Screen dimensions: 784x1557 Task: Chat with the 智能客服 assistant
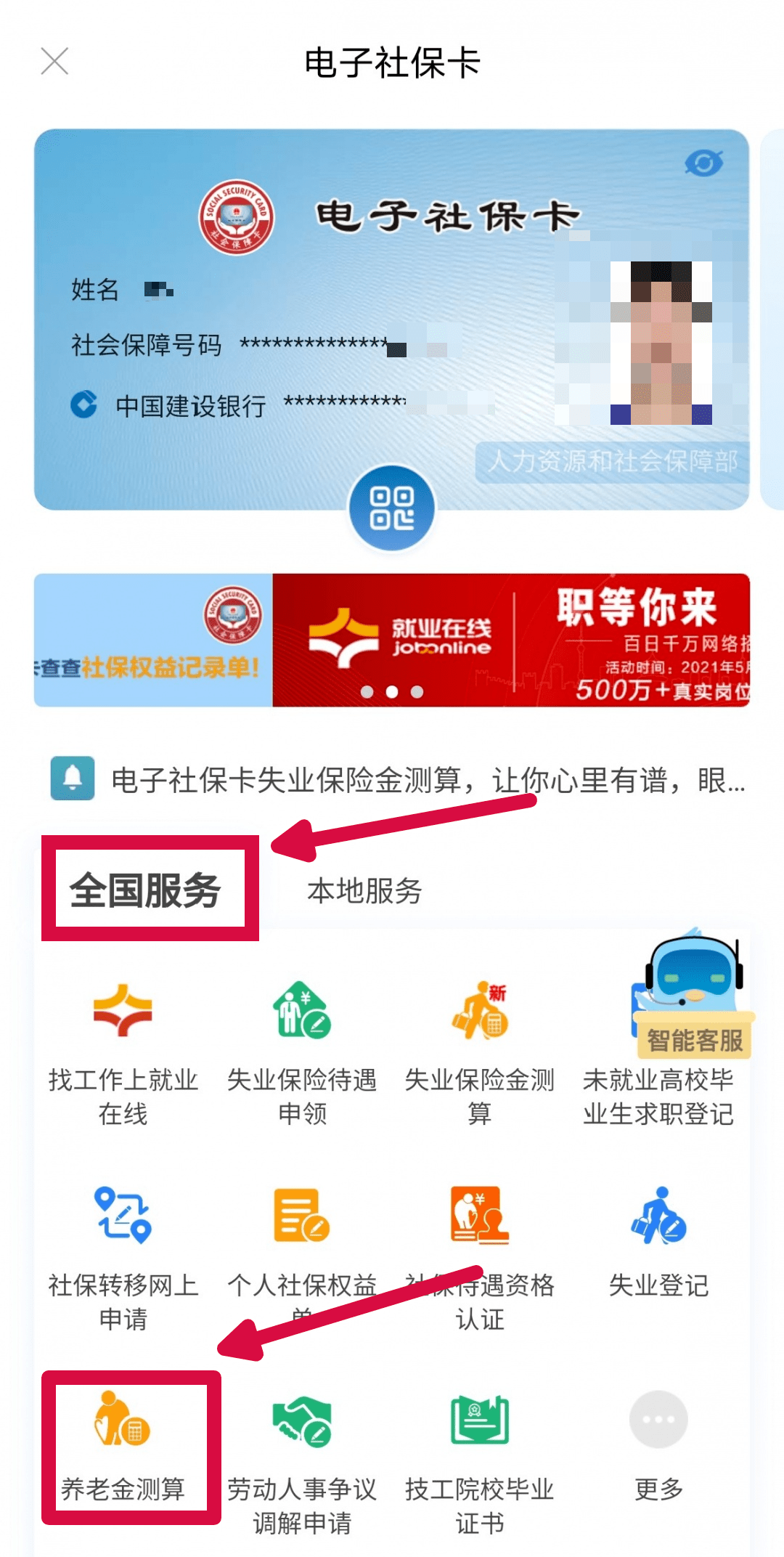693,995
